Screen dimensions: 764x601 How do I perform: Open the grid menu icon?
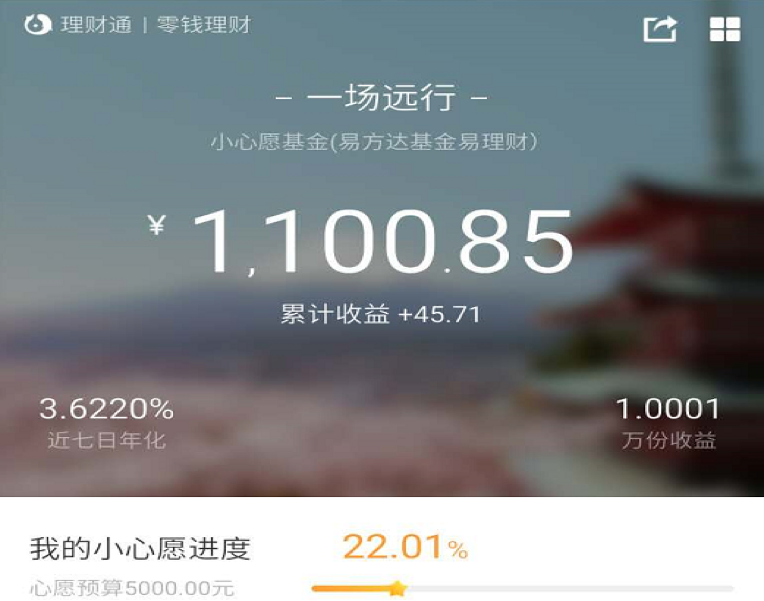pos(725,29)
